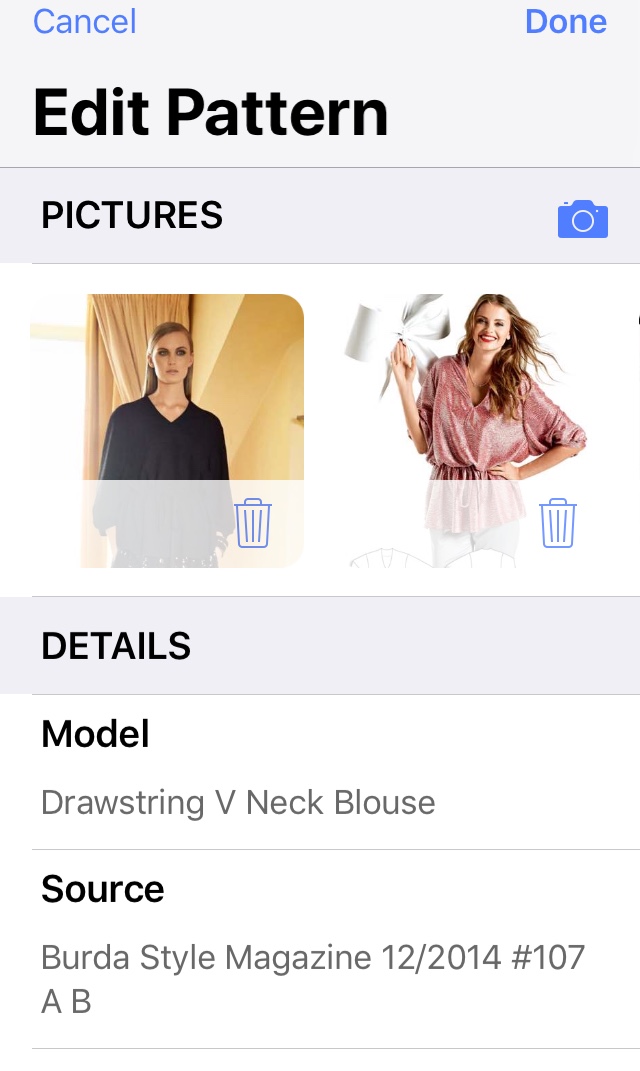This screenshot has width=640, height=1071.
Task: Tap Done to save changes
Action: coord(565,21)
